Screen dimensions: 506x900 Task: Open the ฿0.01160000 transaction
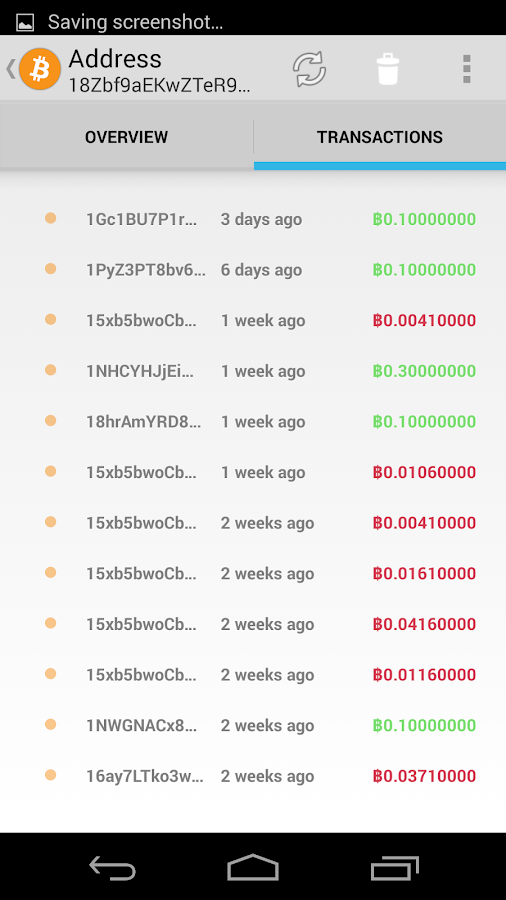tap(253, 674)
